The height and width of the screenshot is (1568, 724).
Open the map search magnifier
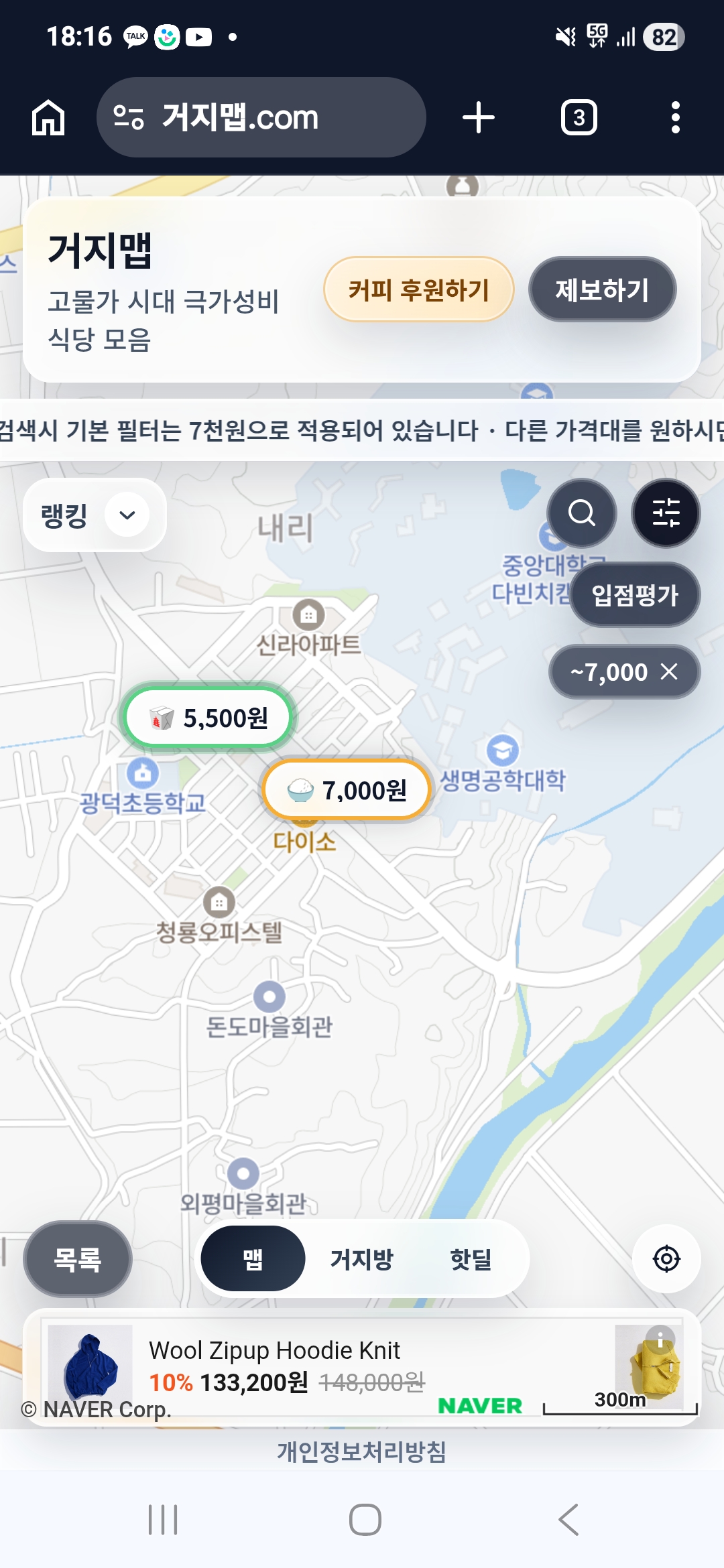click(x=581, y=513)
